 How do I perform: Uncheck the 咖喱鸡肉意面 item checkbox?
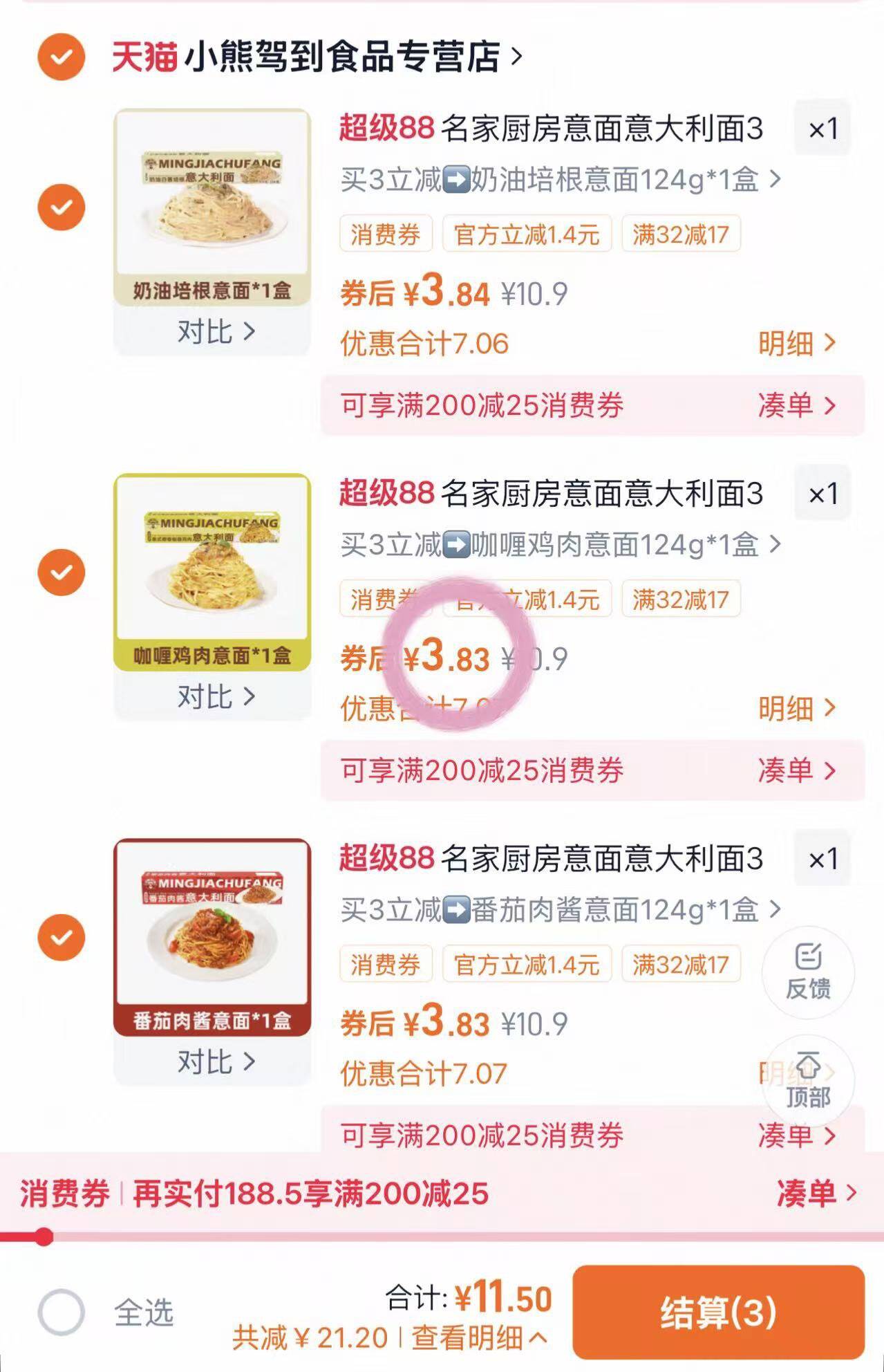coord(62,572)
